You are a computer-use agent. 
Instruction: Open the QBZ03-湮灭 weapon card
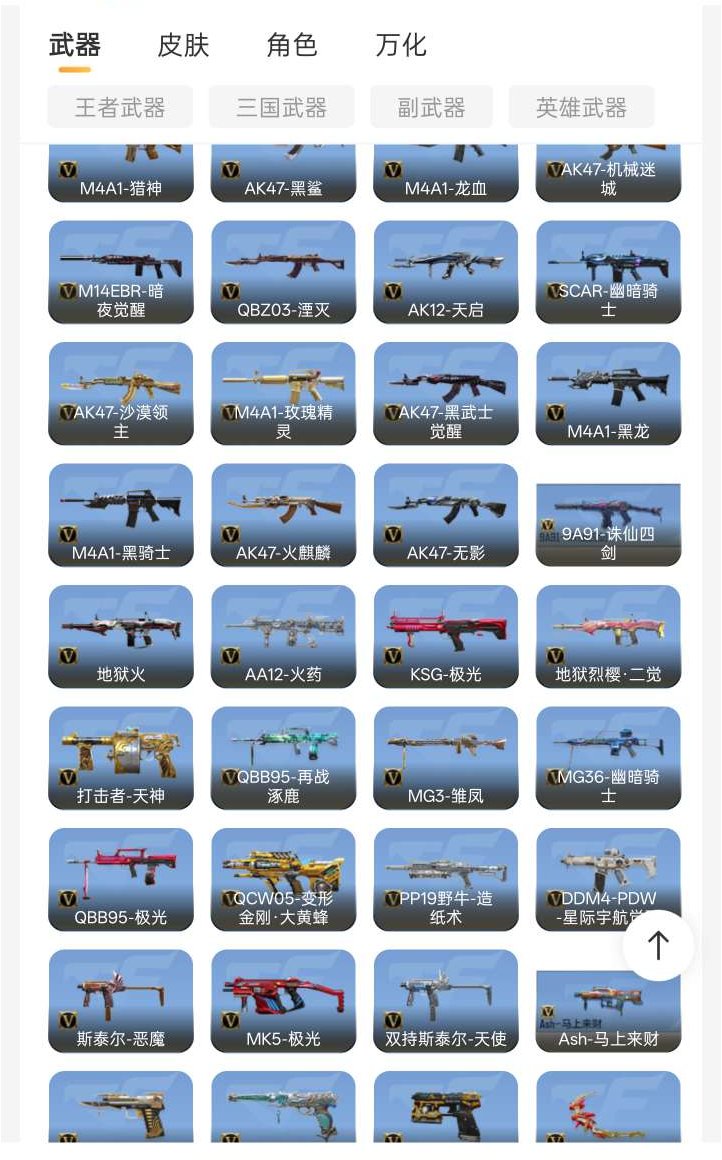pyautogui.click(x=283, y=272)
